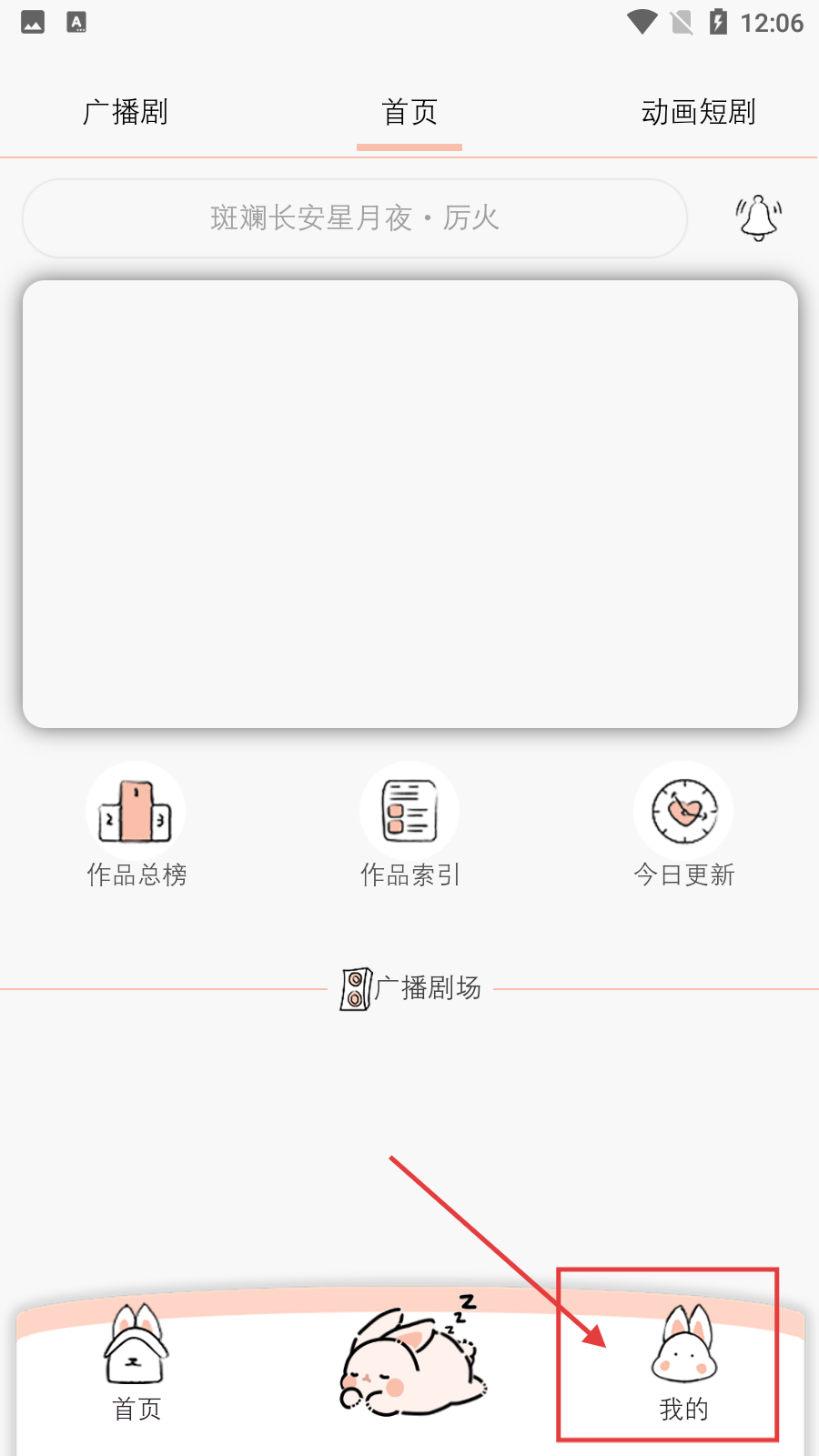
Task: Open the search box with 斑斓长安星月夜
Action: point(354,218)
